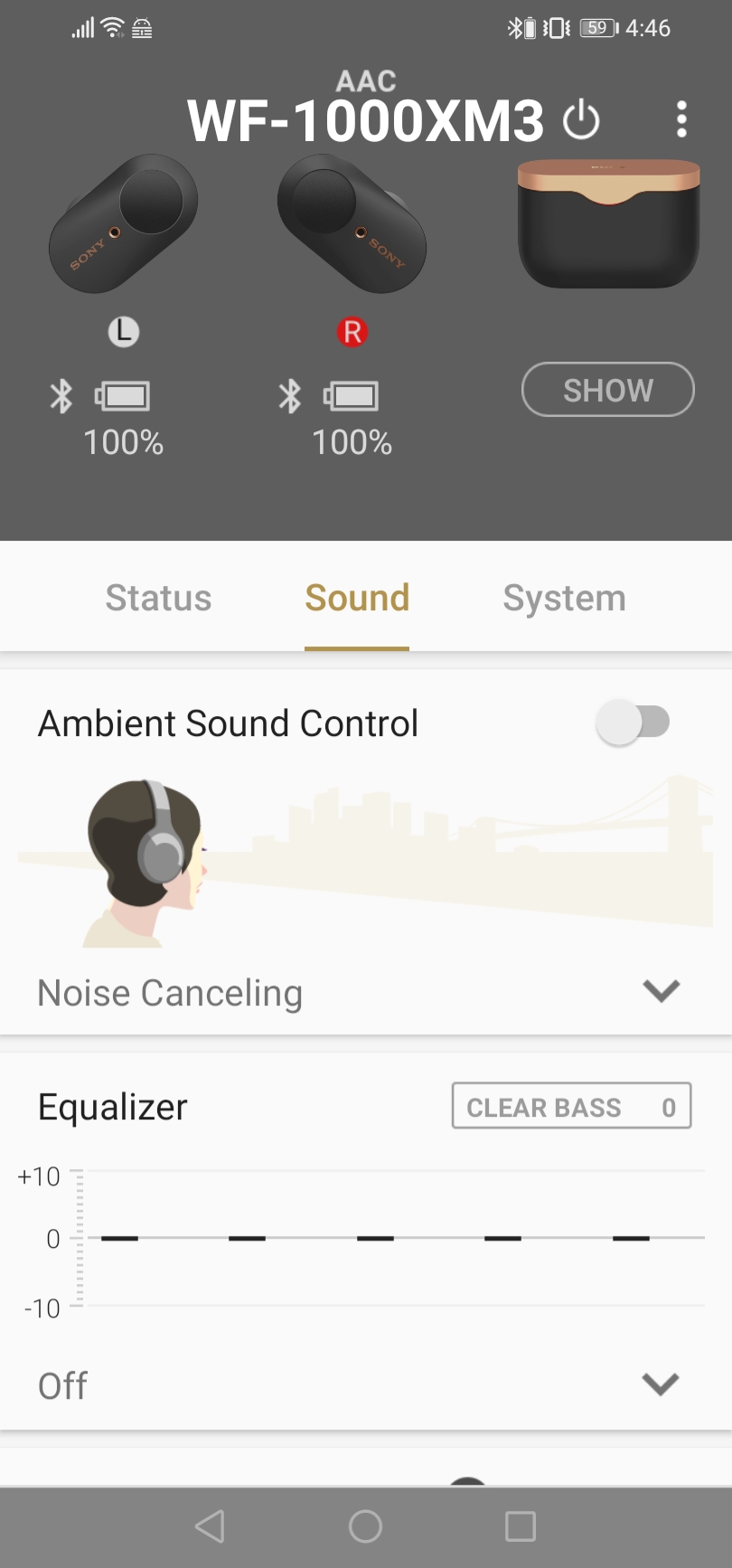The width and height of the screenshot is (732, 1568).
Task: Tap the SHOW button under the case
Action: 608,390
